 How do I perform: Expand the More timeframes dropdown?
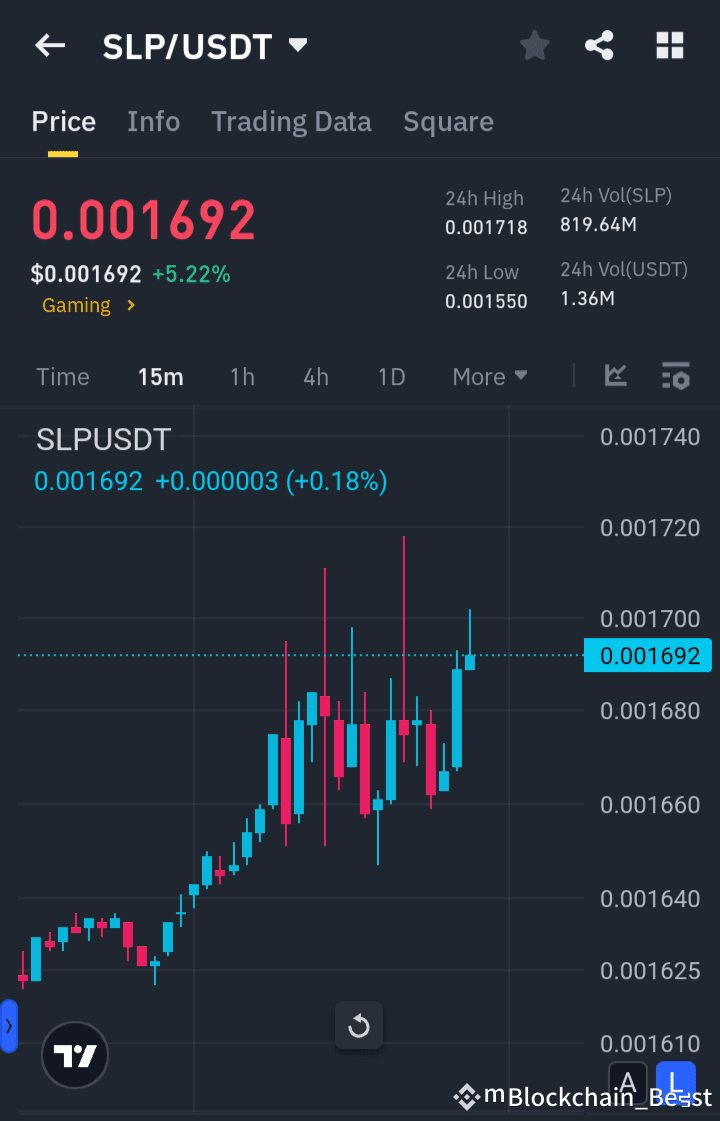click(x=489, y=377)
